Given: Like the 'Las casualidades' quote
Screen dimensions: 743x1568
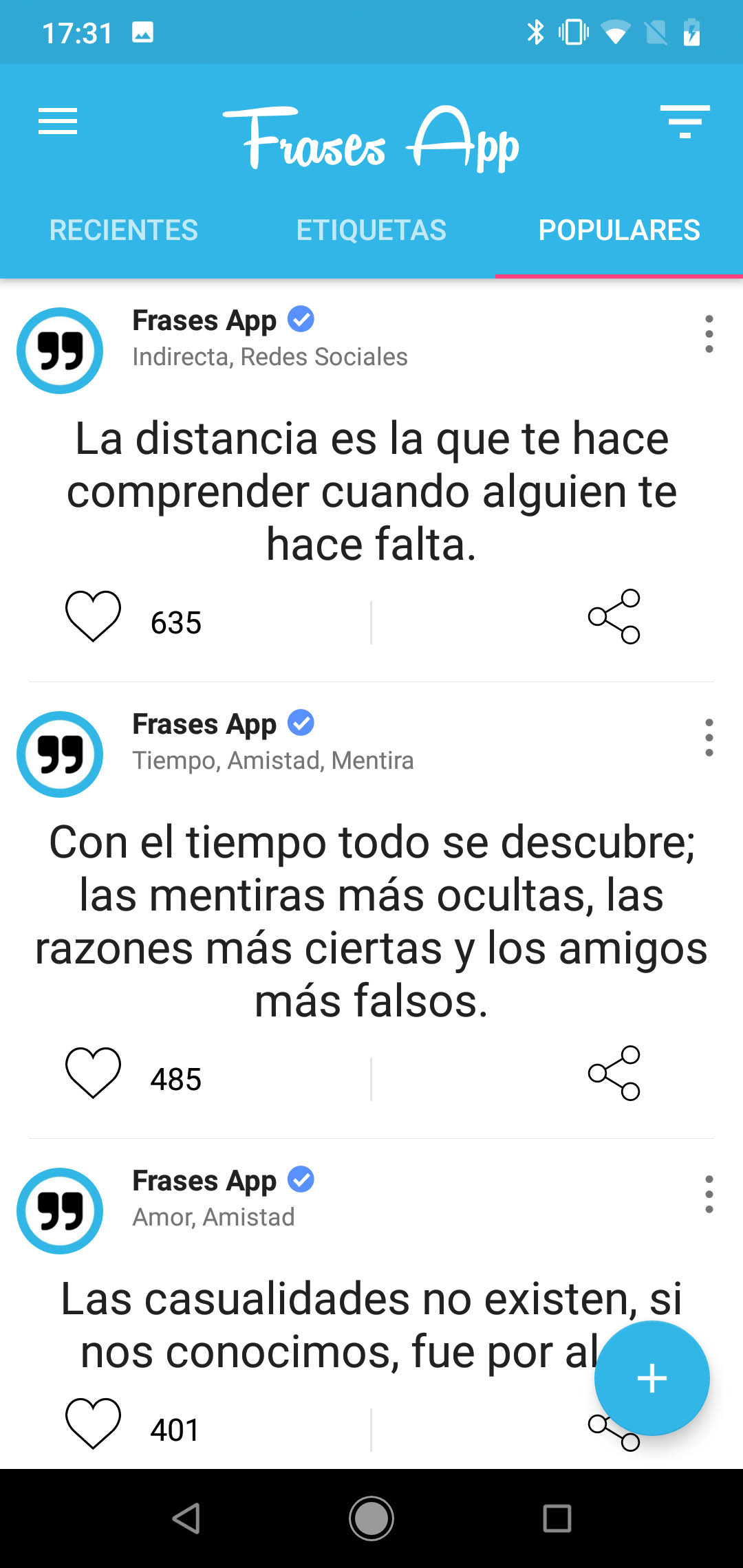Looking at the screenshot, I should coord(93,1424).
